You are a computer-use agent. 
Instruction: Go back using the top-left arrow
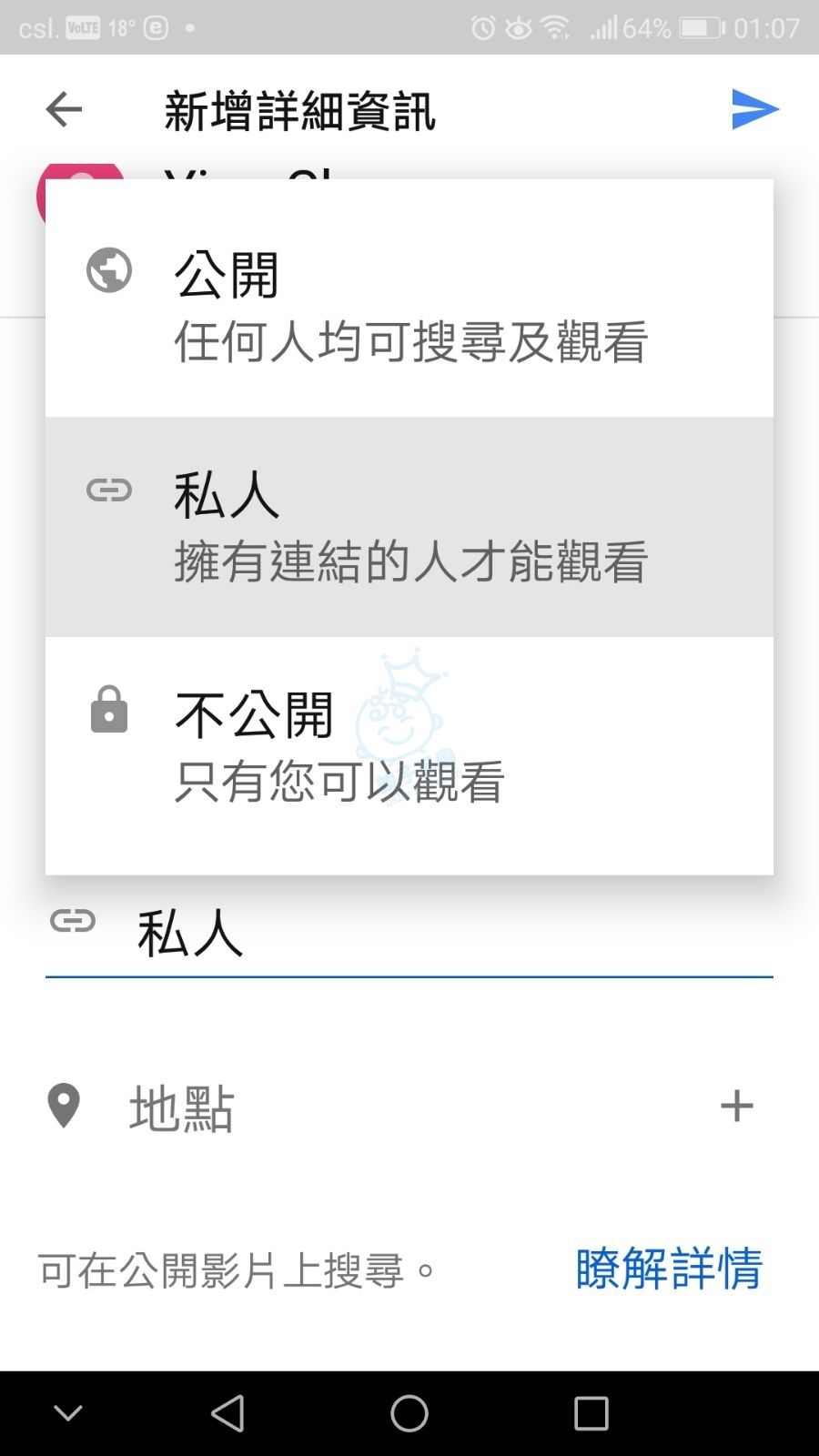64,110
